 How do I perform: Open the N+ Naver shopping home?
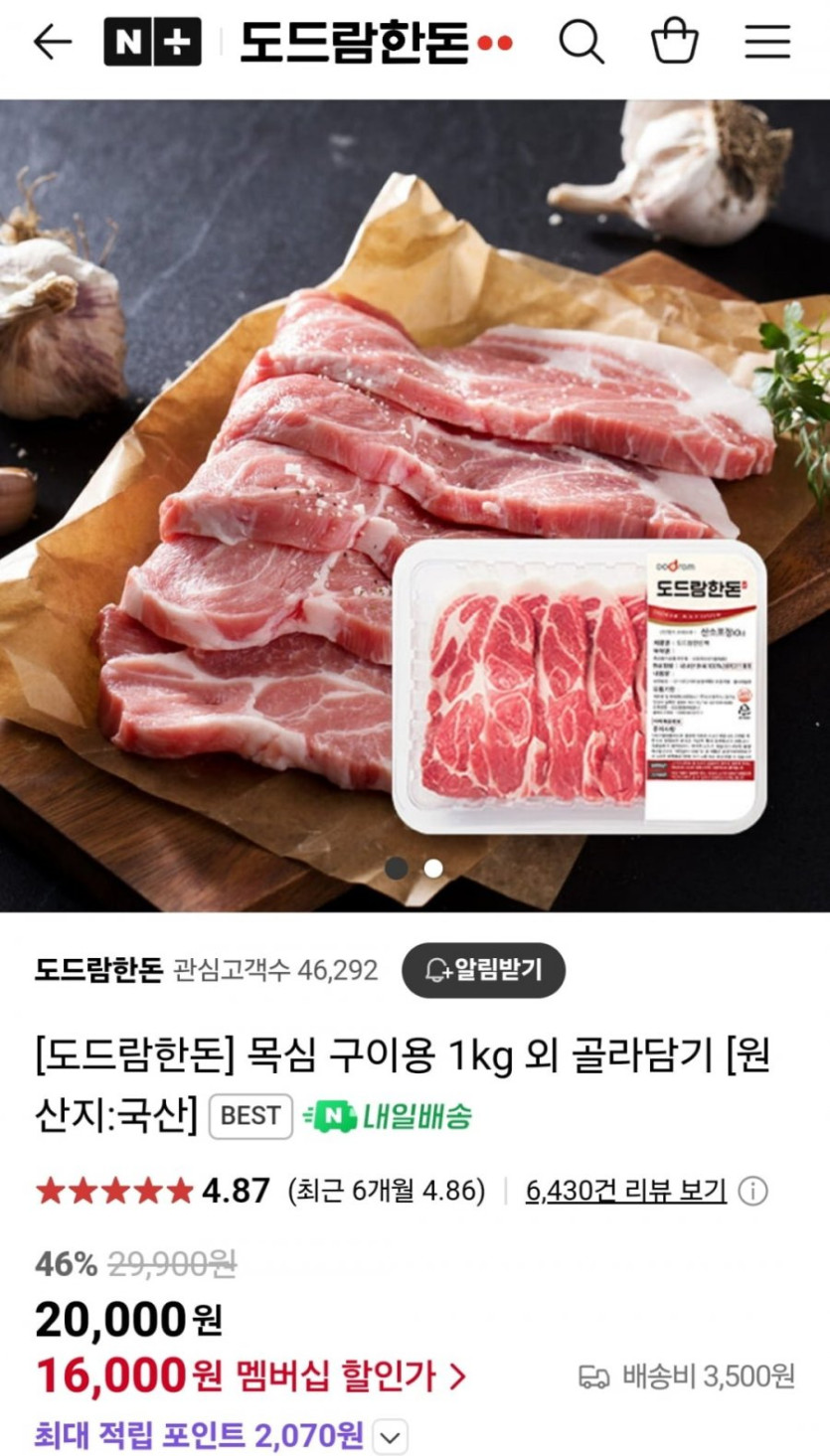click(152, 42)
